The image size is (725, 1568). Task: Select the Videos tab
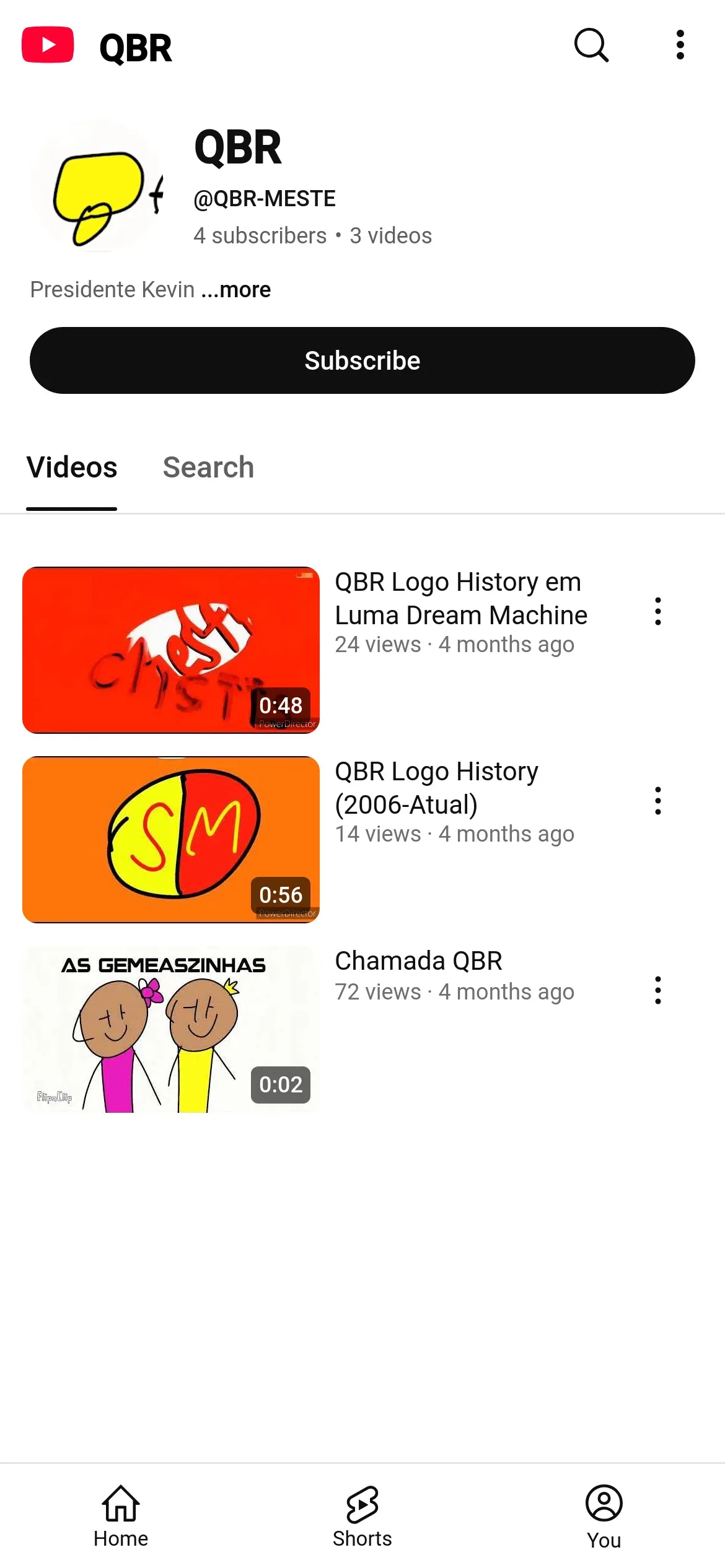[x=72, y=468]
